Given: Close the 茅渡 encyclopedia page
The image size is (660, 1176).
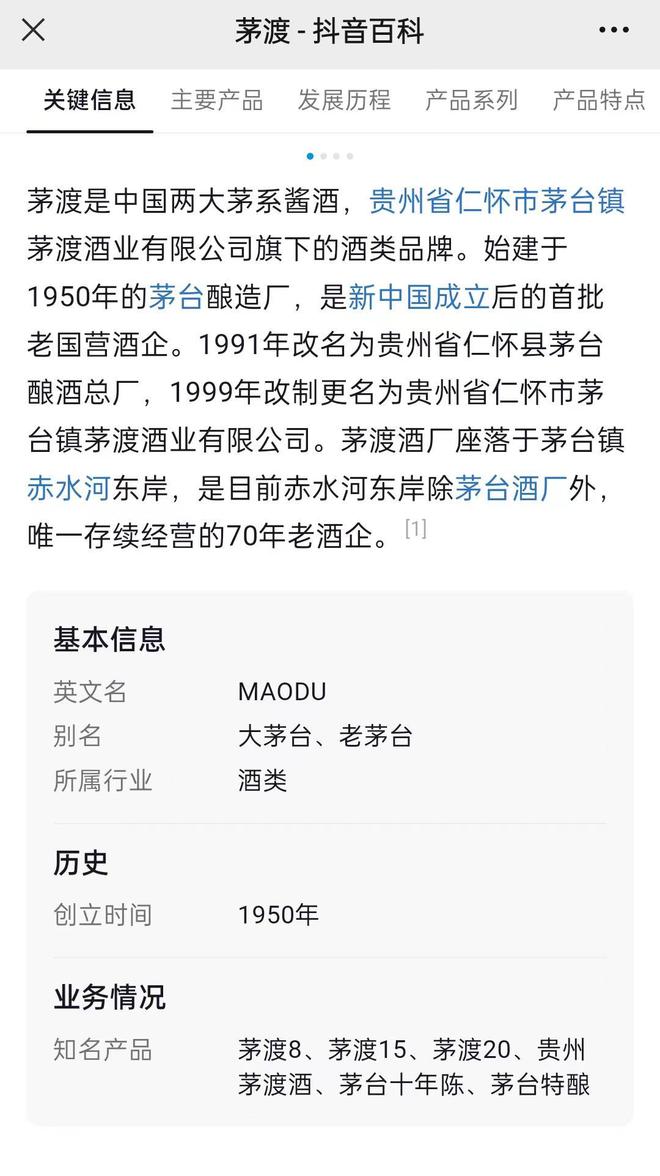Looking at the screenshot, I should pos(33,30).
